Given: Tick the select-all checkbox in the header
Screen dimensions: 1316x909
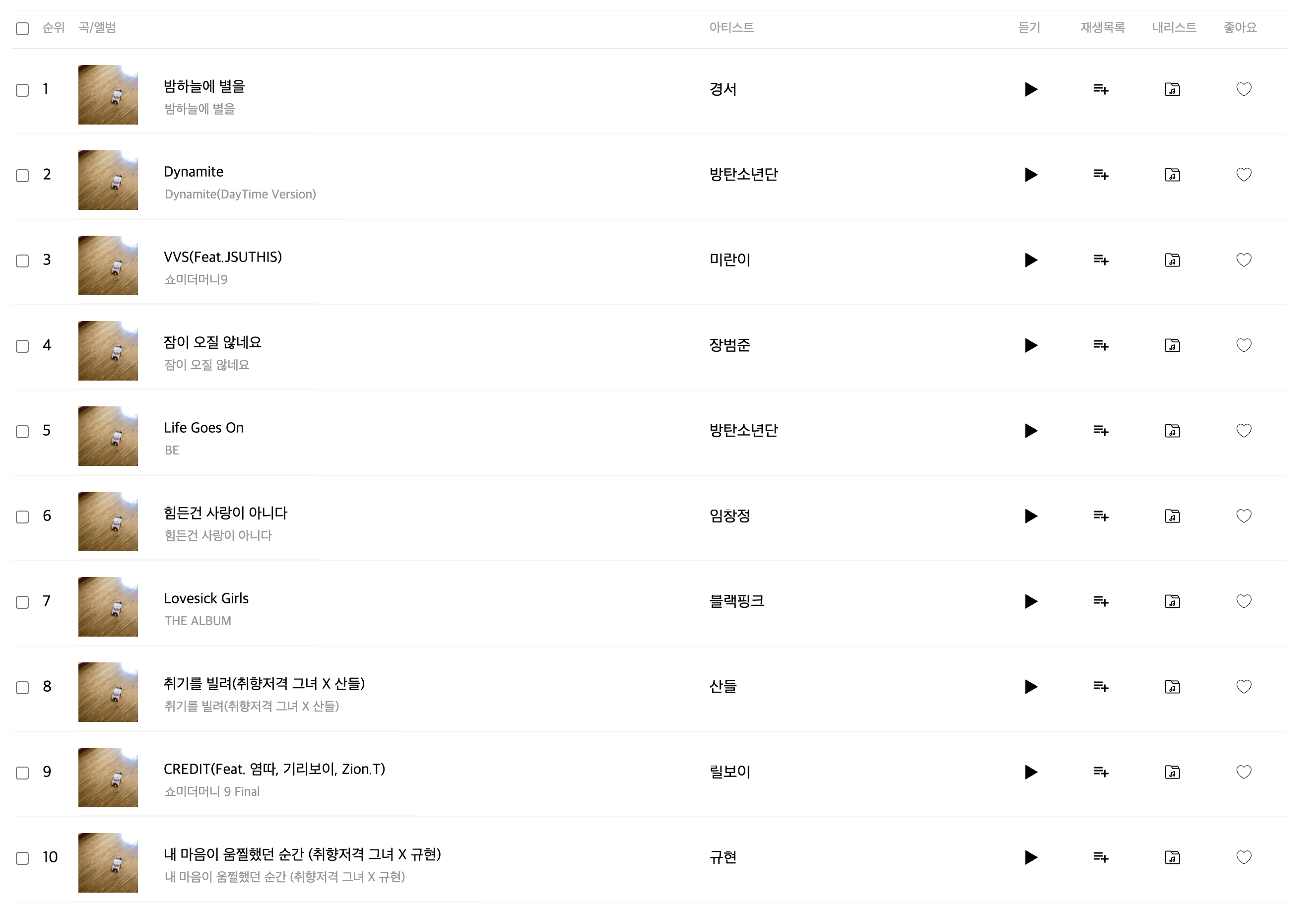Looking at the screenshot, I should (x=22, y=28).
